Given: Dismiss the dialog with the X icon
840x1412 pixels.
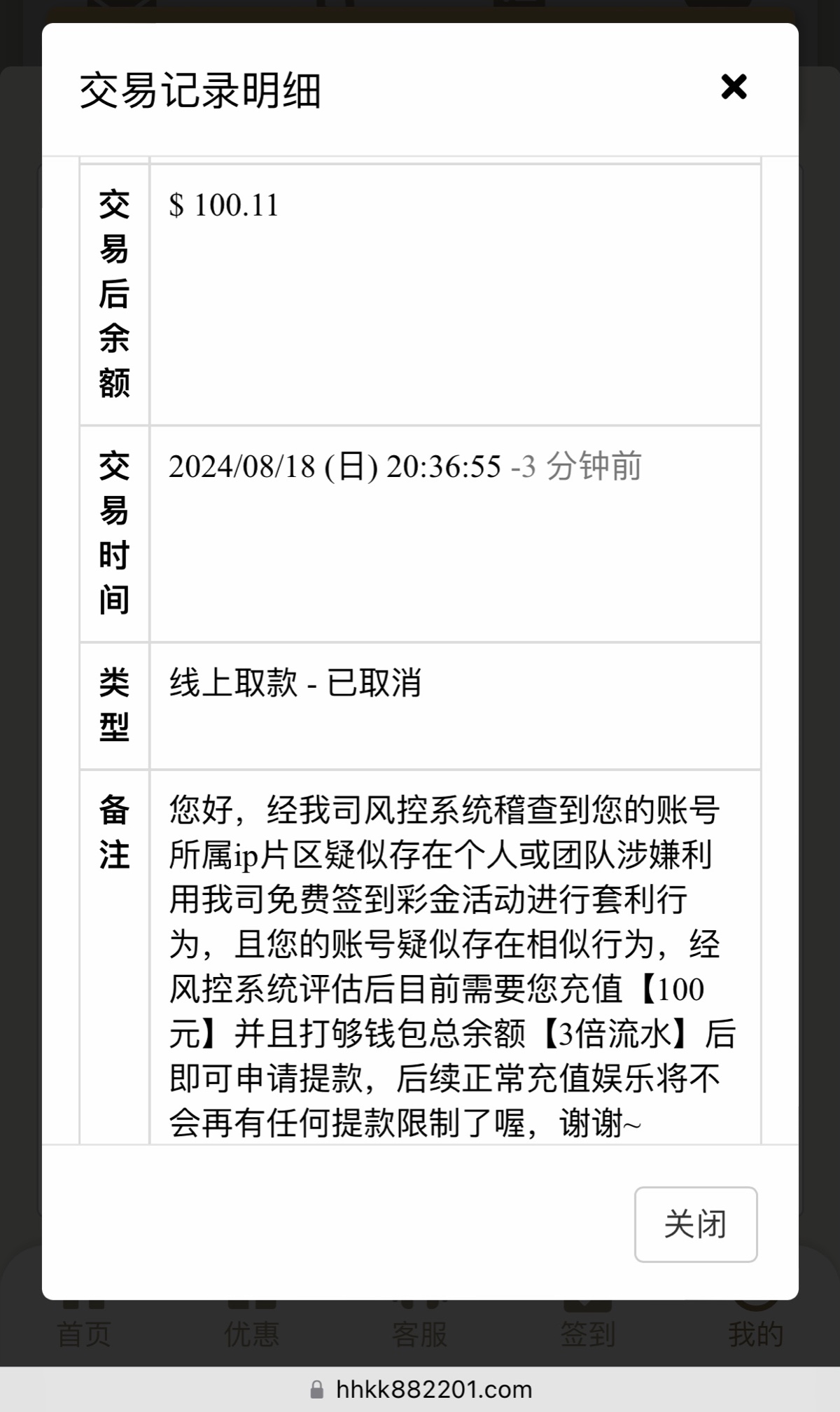Looking at the screenshot, I should pos(734,87).
